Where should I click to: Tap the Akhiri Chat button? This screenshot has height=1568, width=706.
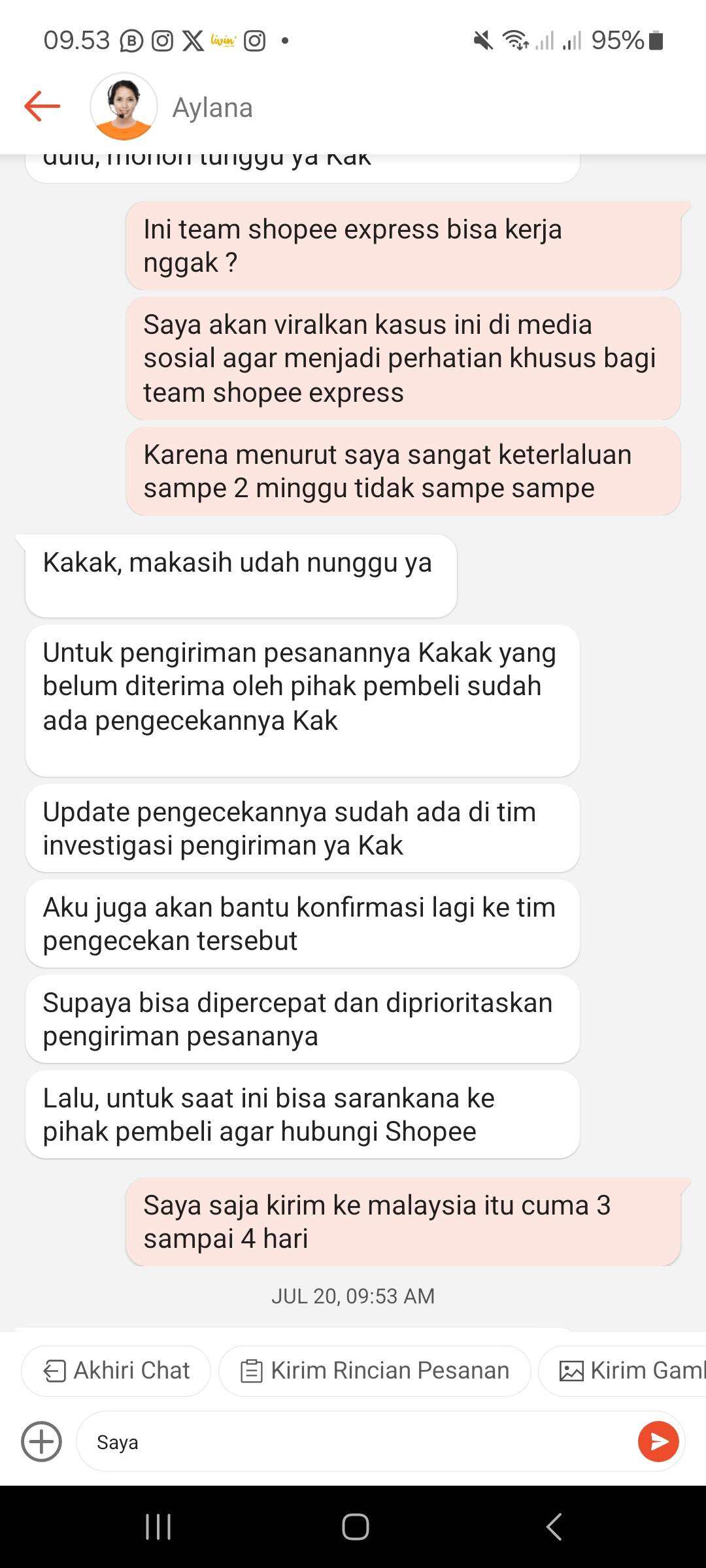click(x=116, y=1371)
